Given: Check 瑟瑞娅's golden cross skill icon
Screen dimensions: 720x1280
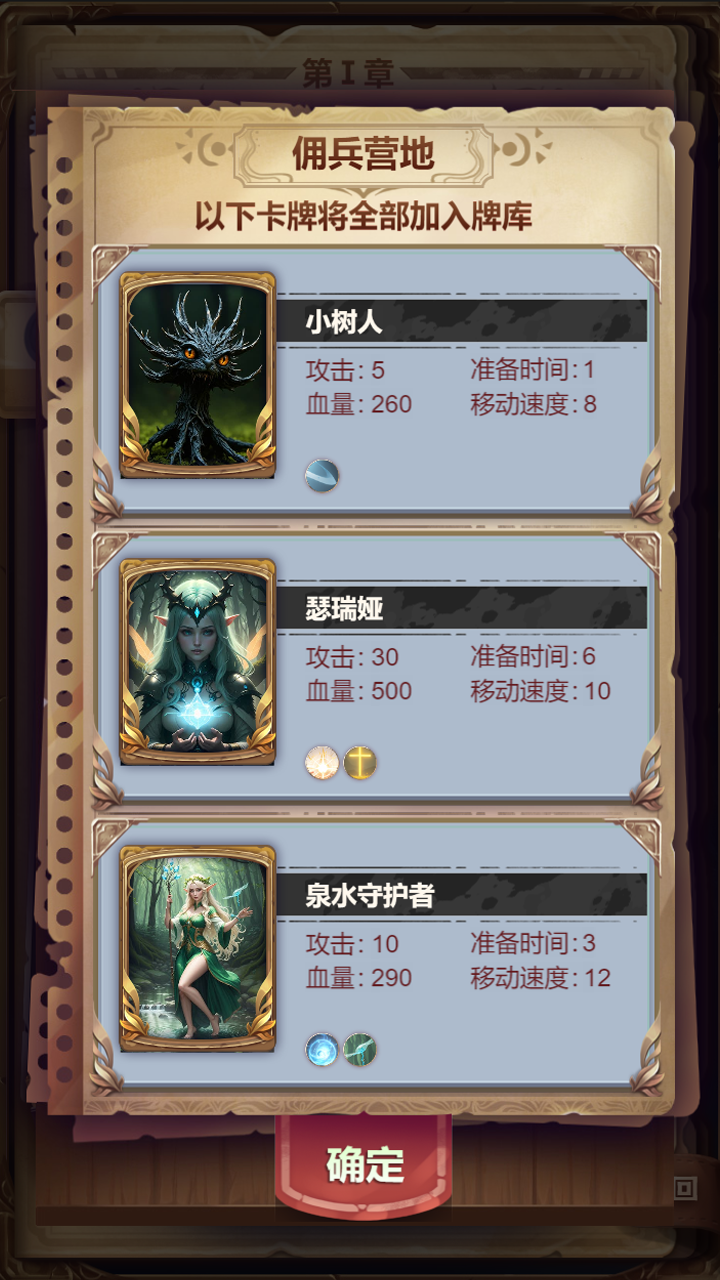Looking at the screenshot, I should point(360,762).
